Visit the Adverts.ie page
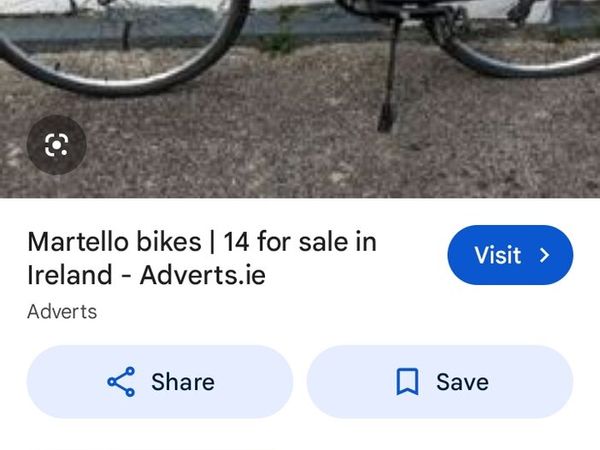The width and height of the screenshot is (600, 450). [510, 255]
